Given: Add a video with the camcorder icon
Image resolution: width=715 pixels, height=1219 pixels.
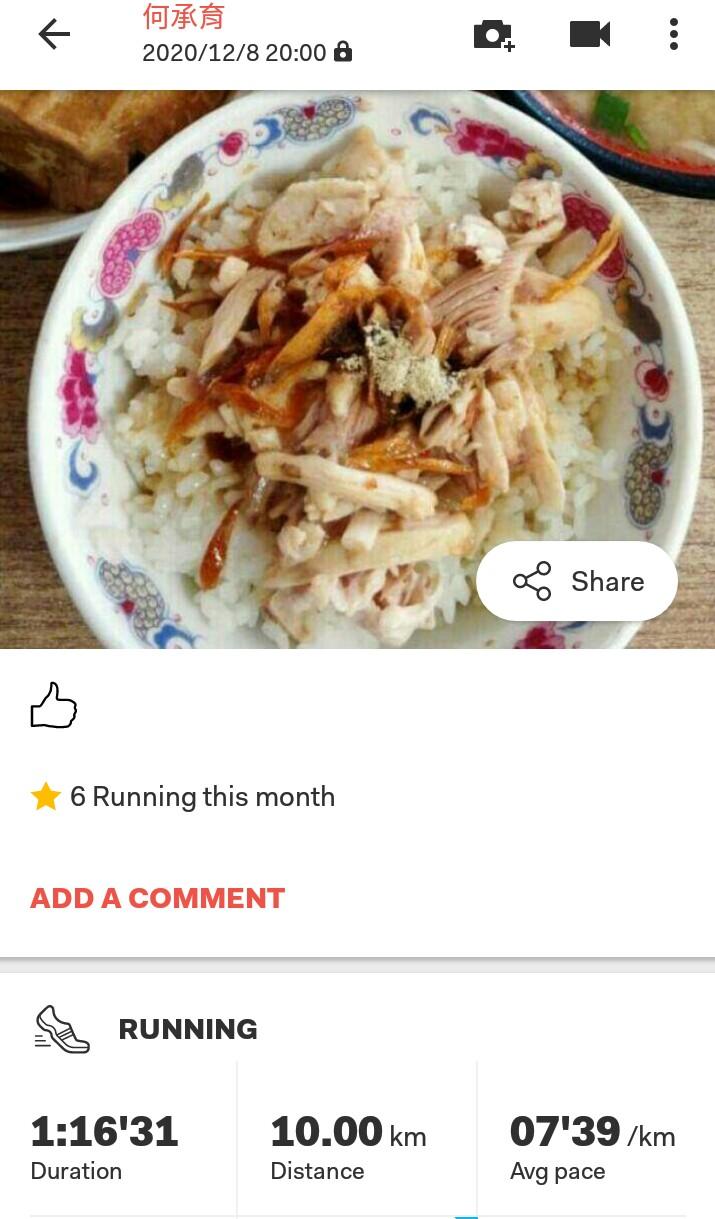Looking at the screenshot, I should pyautogui.click(x=590, y=35).
